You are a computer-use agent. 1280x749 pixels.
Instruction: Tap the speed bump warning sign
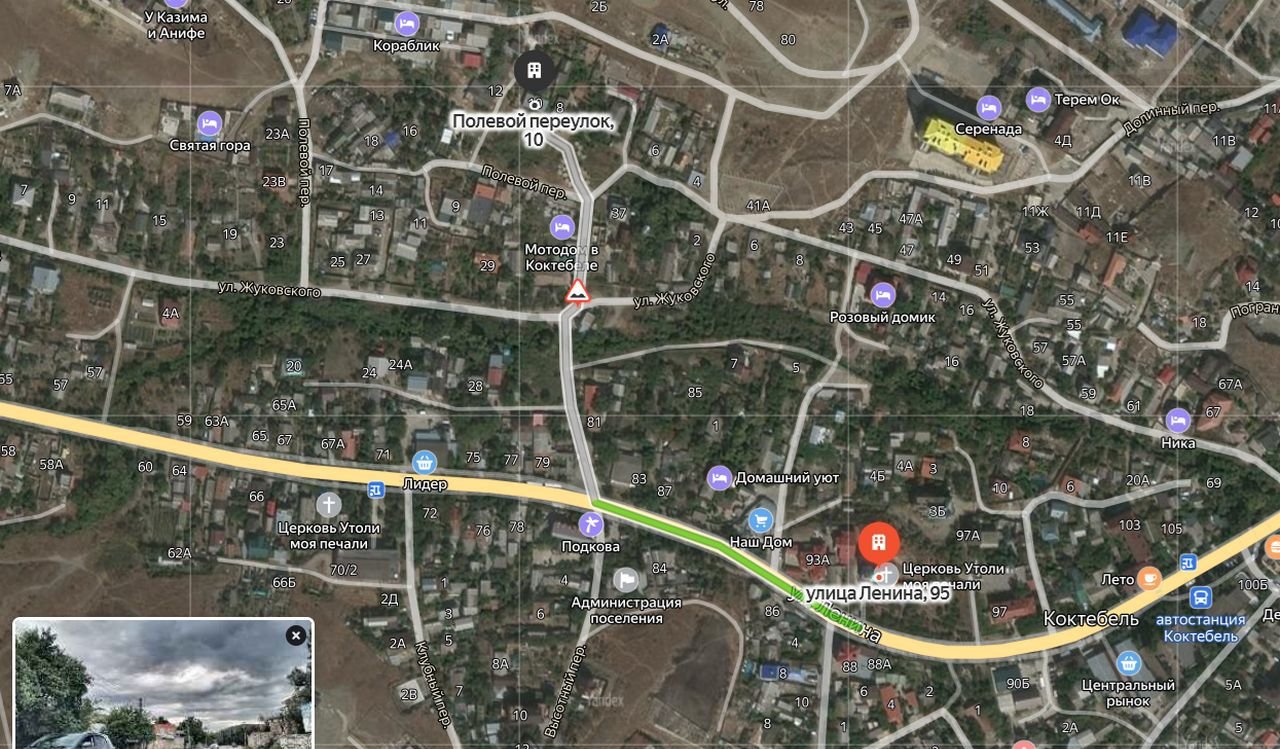[577, 292]
